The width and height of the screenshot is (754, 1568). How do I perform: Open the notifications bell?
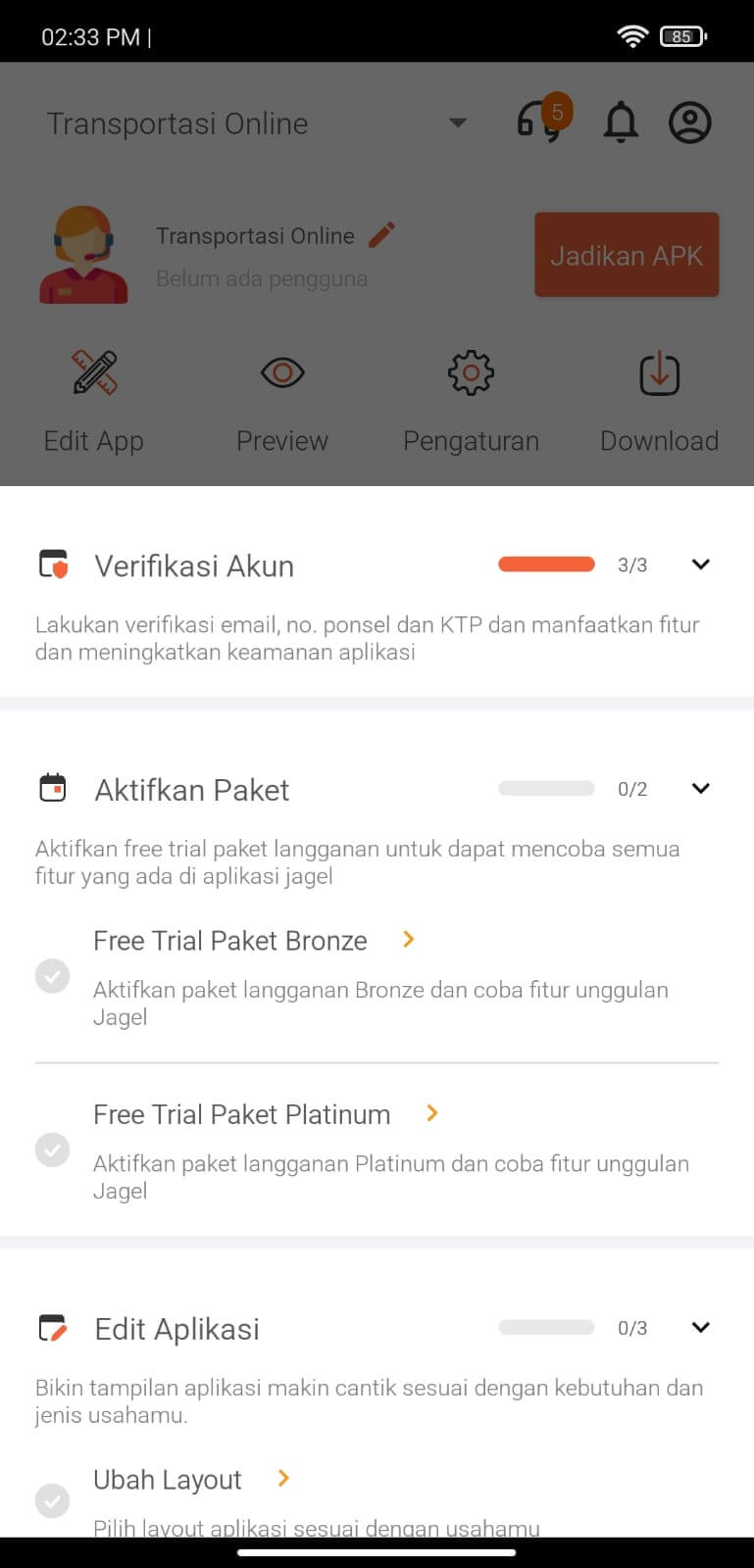pos(621,122)
